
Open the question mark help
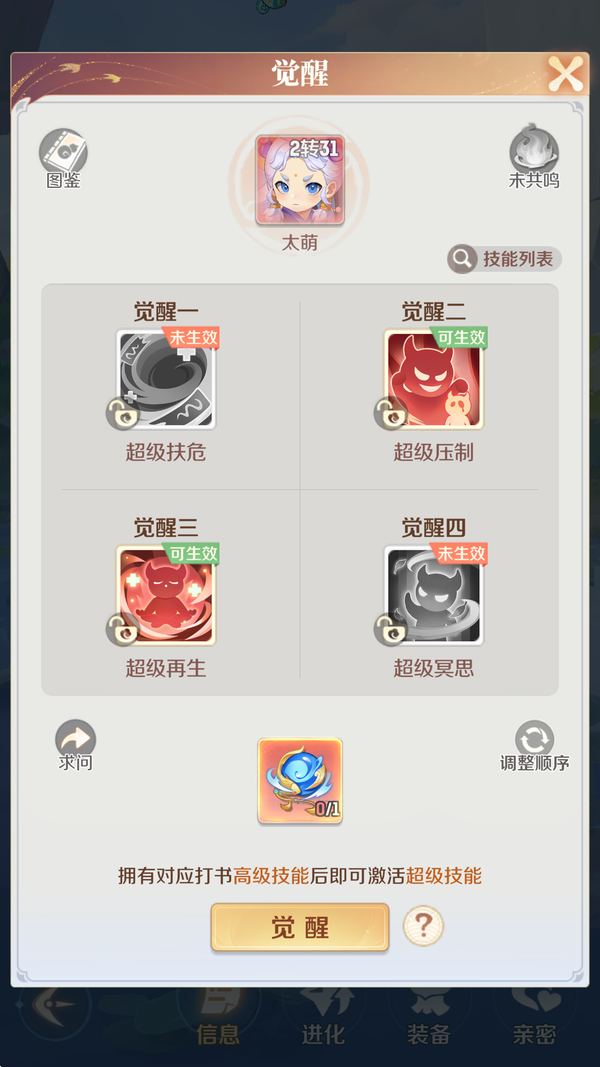point(423,927)
